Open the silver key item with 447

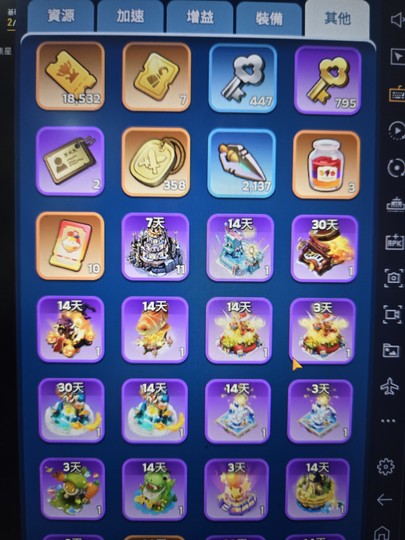[242, 79]
